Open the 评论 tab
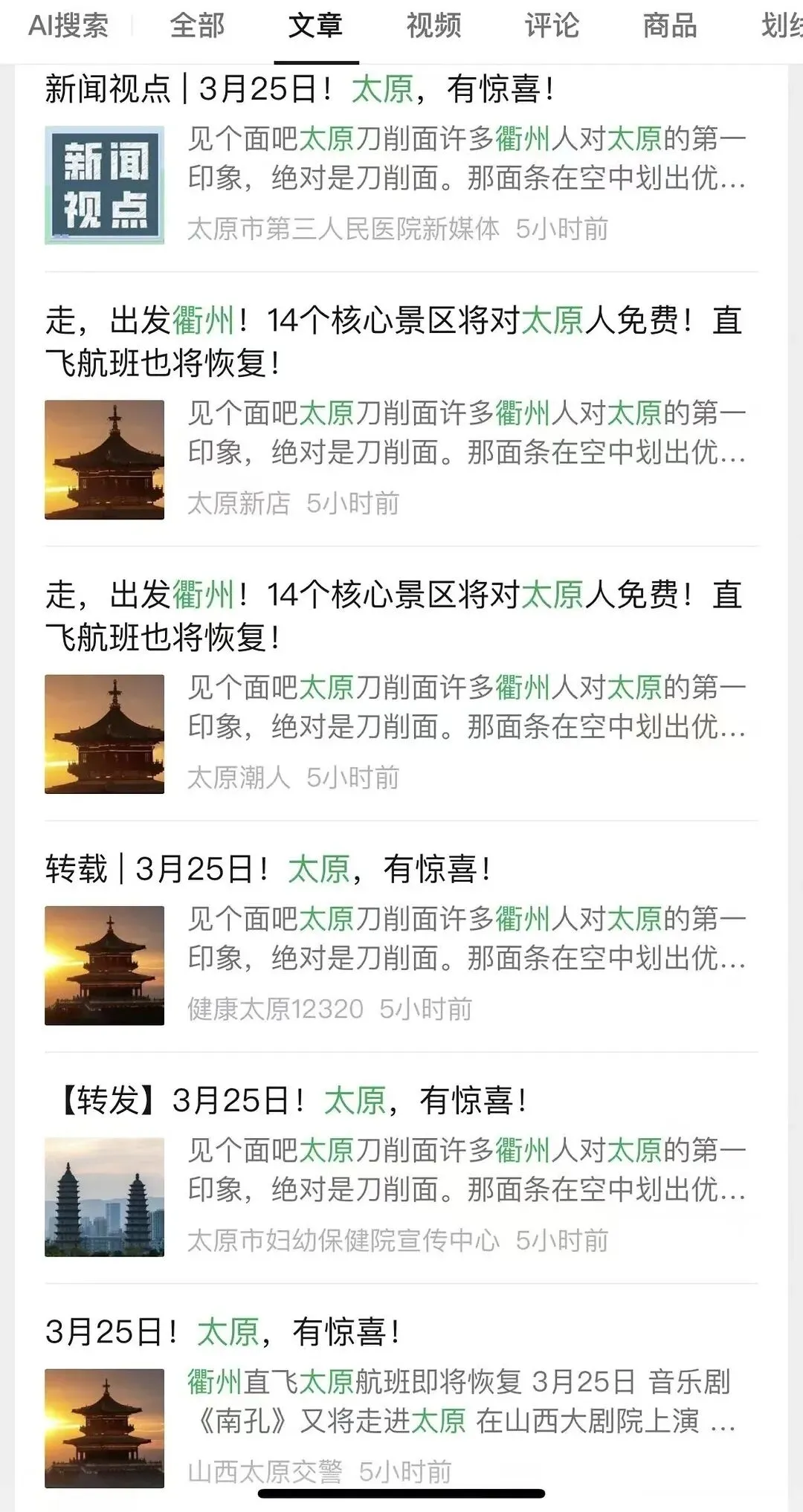The image size is (803, 1512). tap(552, 26)
